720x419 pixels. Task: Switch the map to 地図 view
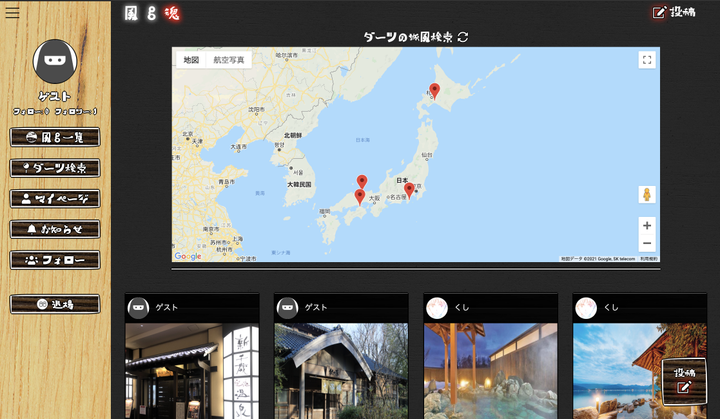[x=190, y=60]
